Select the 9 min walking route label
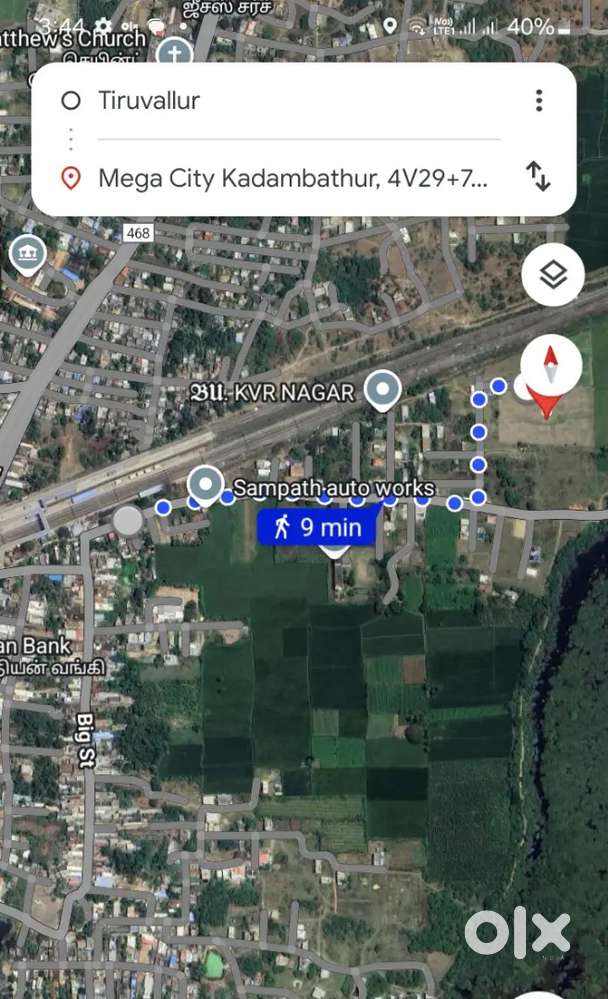This screenshot has width=608, height=999. tap(318, 526)
